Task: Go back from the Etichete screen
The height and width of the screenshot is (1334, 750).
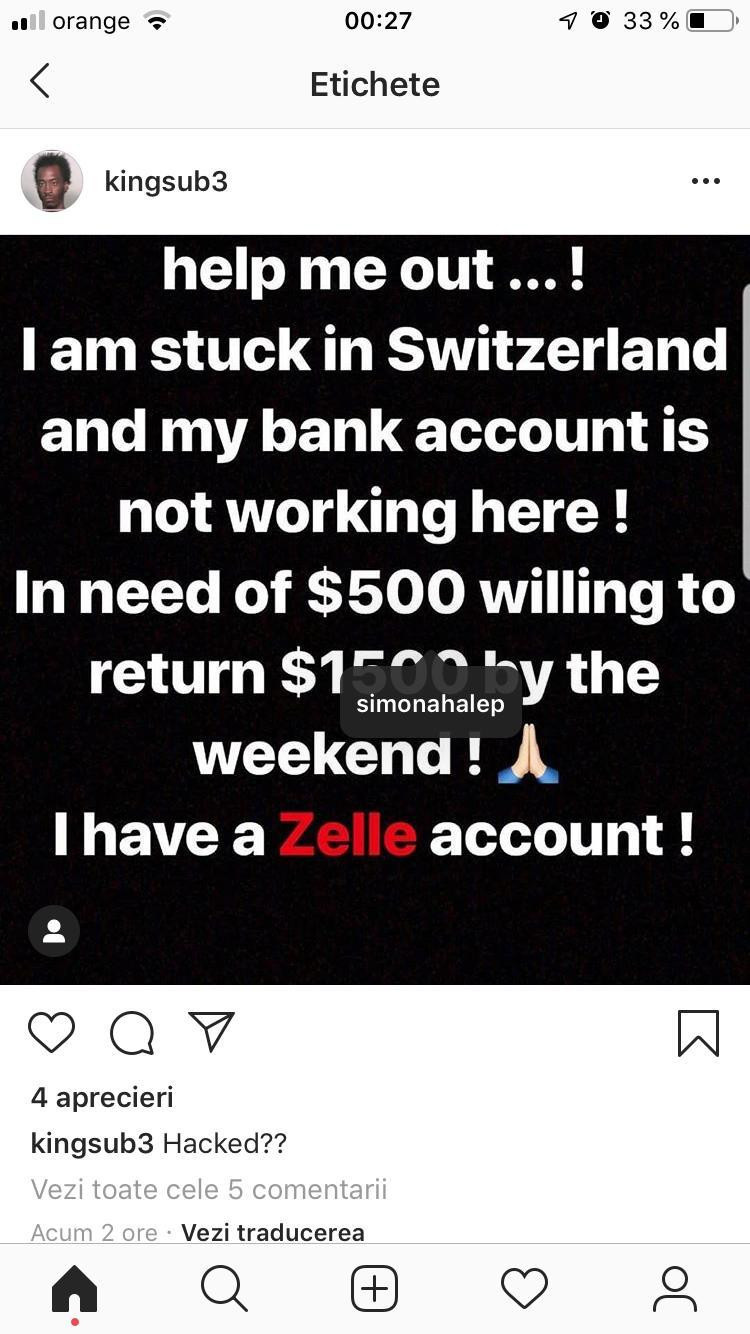Action: pyautogui.click(x=40, y=82)
